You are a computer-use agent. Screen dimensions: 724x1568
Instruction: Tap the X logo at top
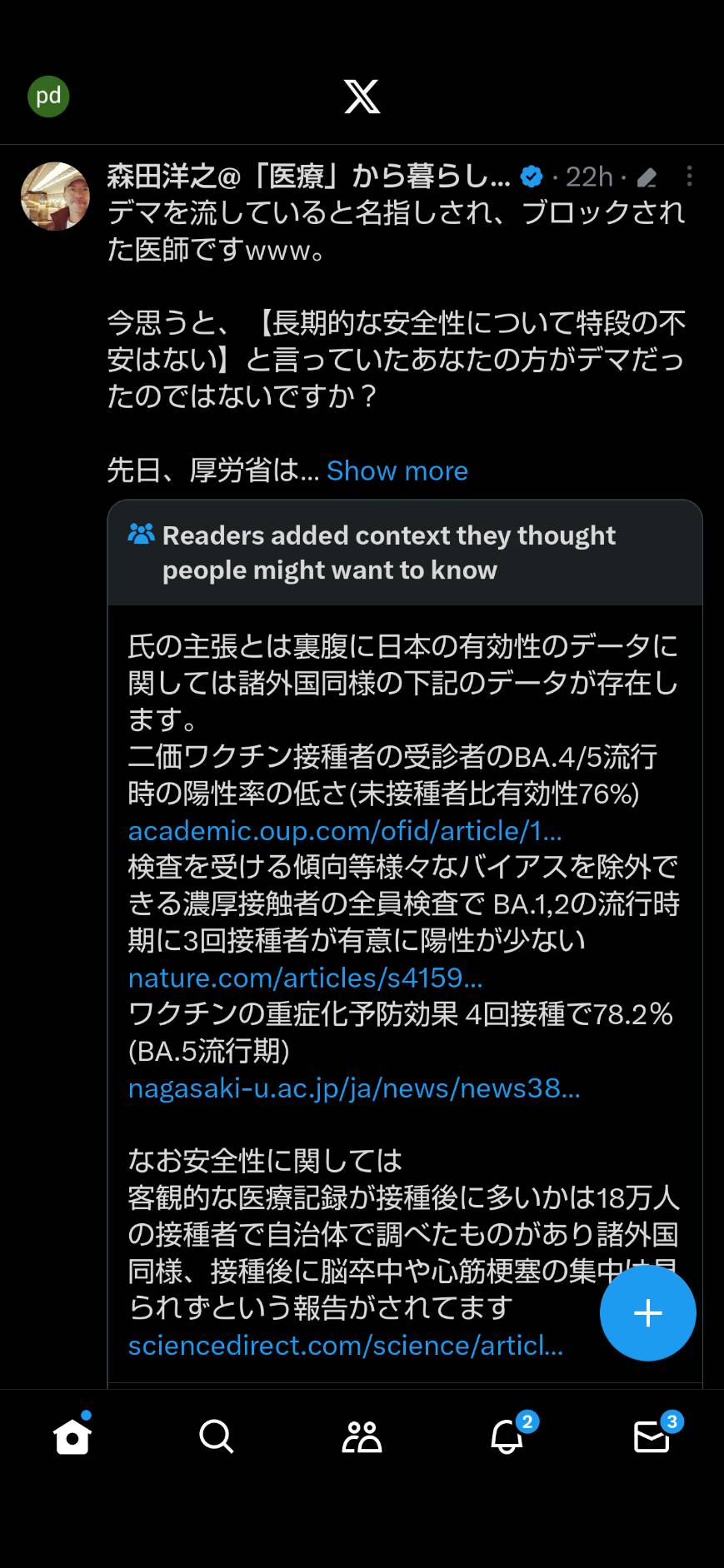coord(362,97)
